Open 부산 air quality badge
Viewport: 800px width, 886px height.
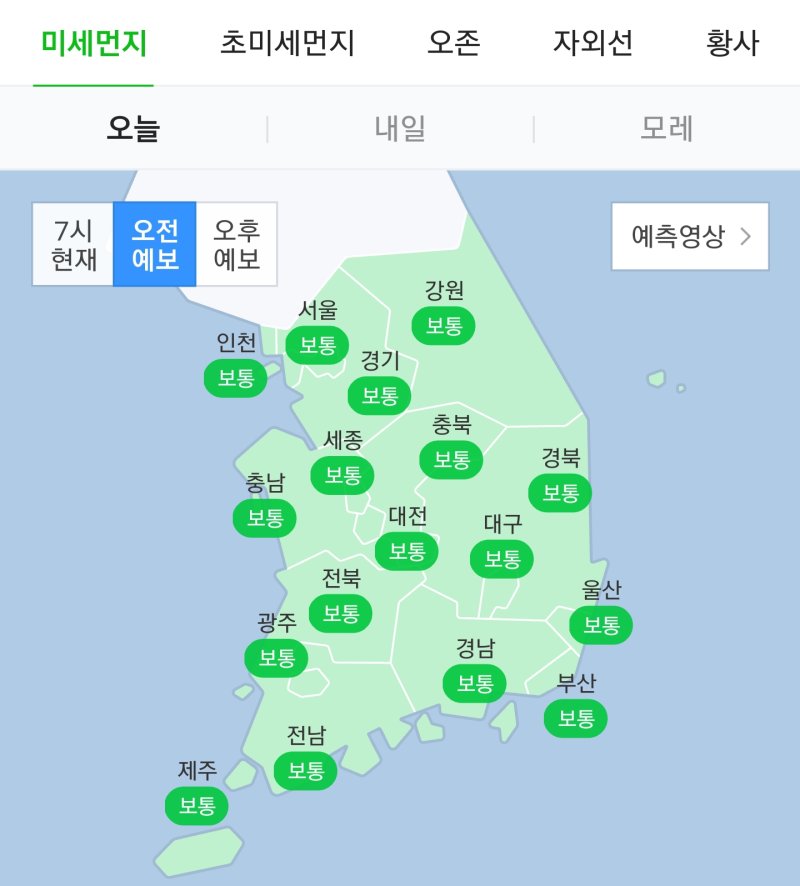point(576,718)
